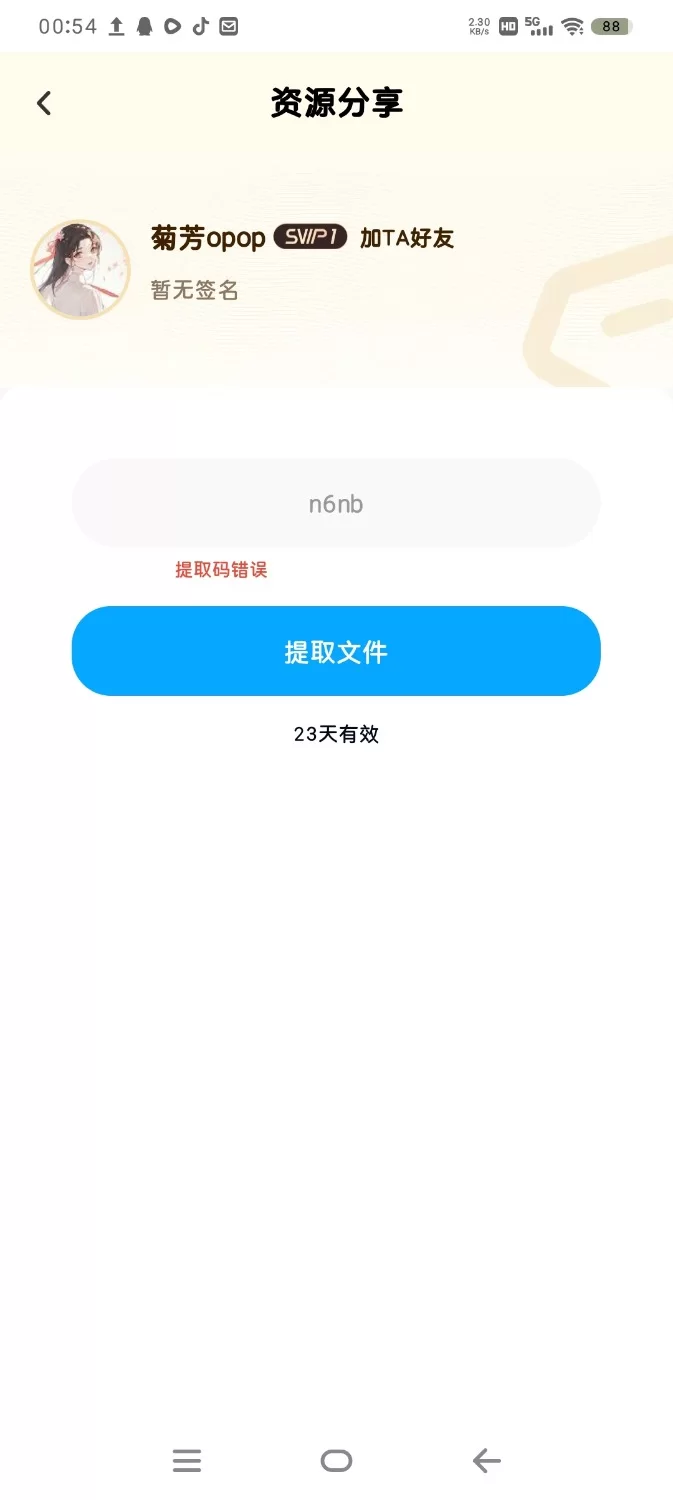This screenshot has height=1500, width=673.
Task: Go to the home screen
Action: click(x=336, y=1461)
